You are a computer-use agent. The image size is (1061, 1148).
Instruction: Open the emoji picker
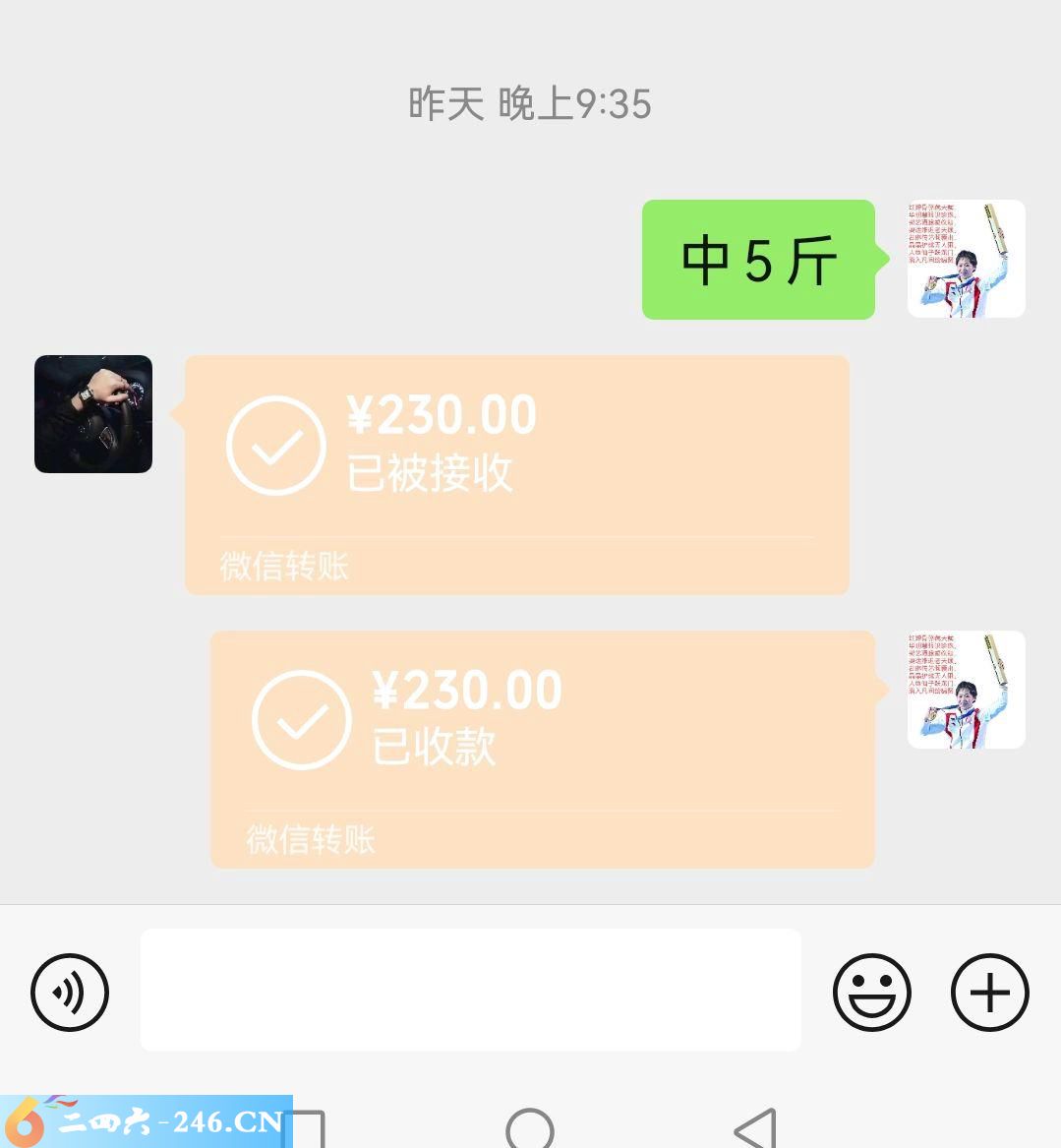tap(871, 992)
